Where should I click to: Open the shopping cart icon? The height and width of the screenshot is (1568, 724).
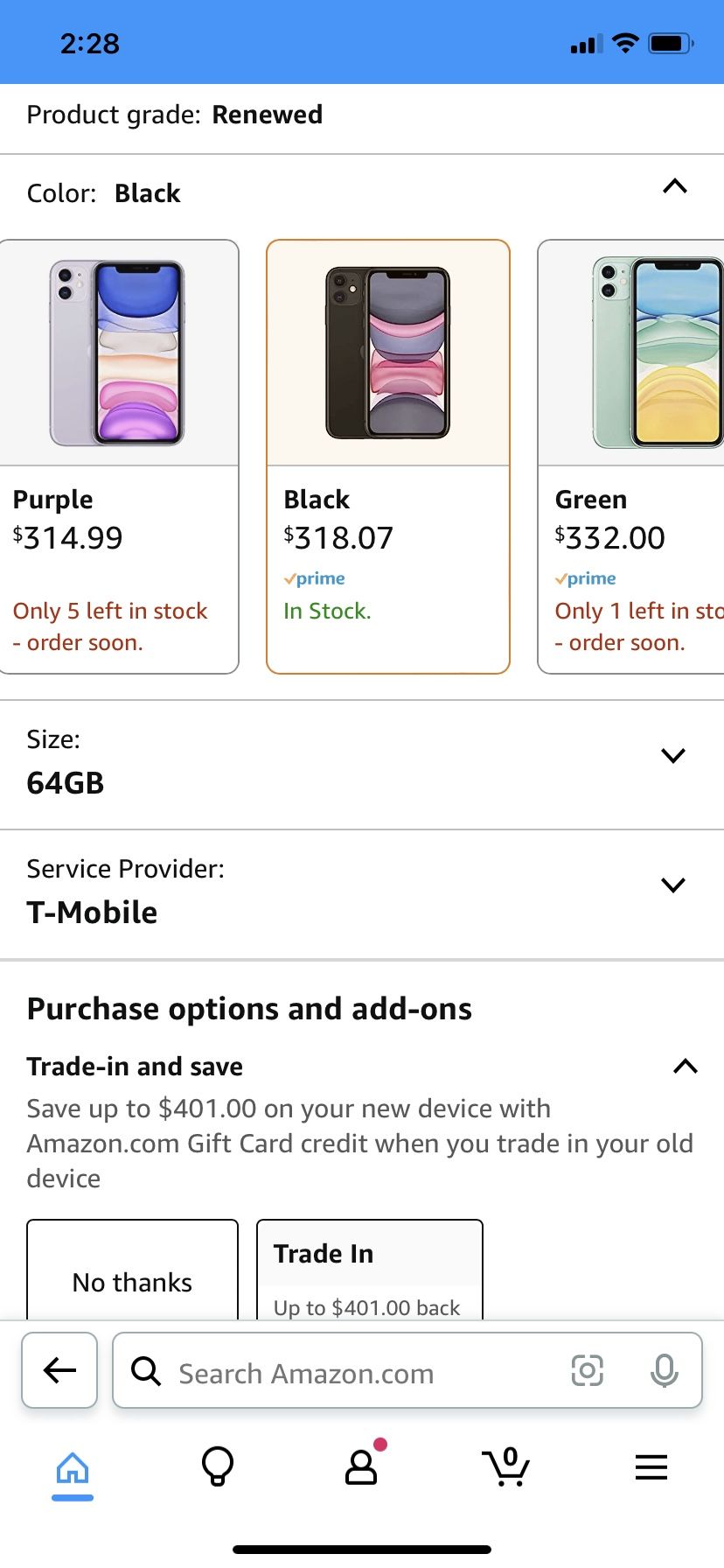pyautogui.click(x=507, y=1466)
